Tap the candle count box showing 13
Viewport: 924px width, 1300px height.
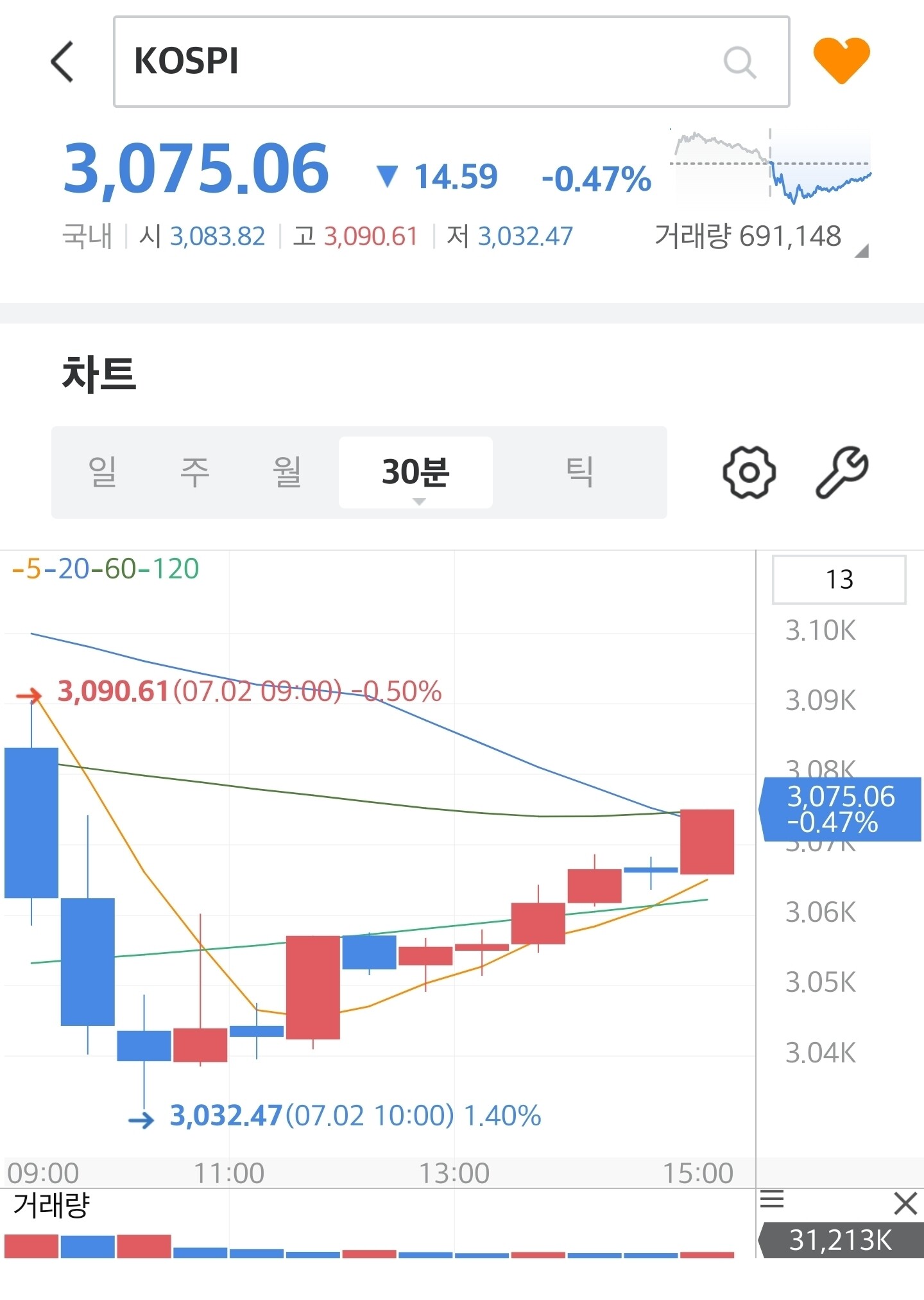[839, 579]
